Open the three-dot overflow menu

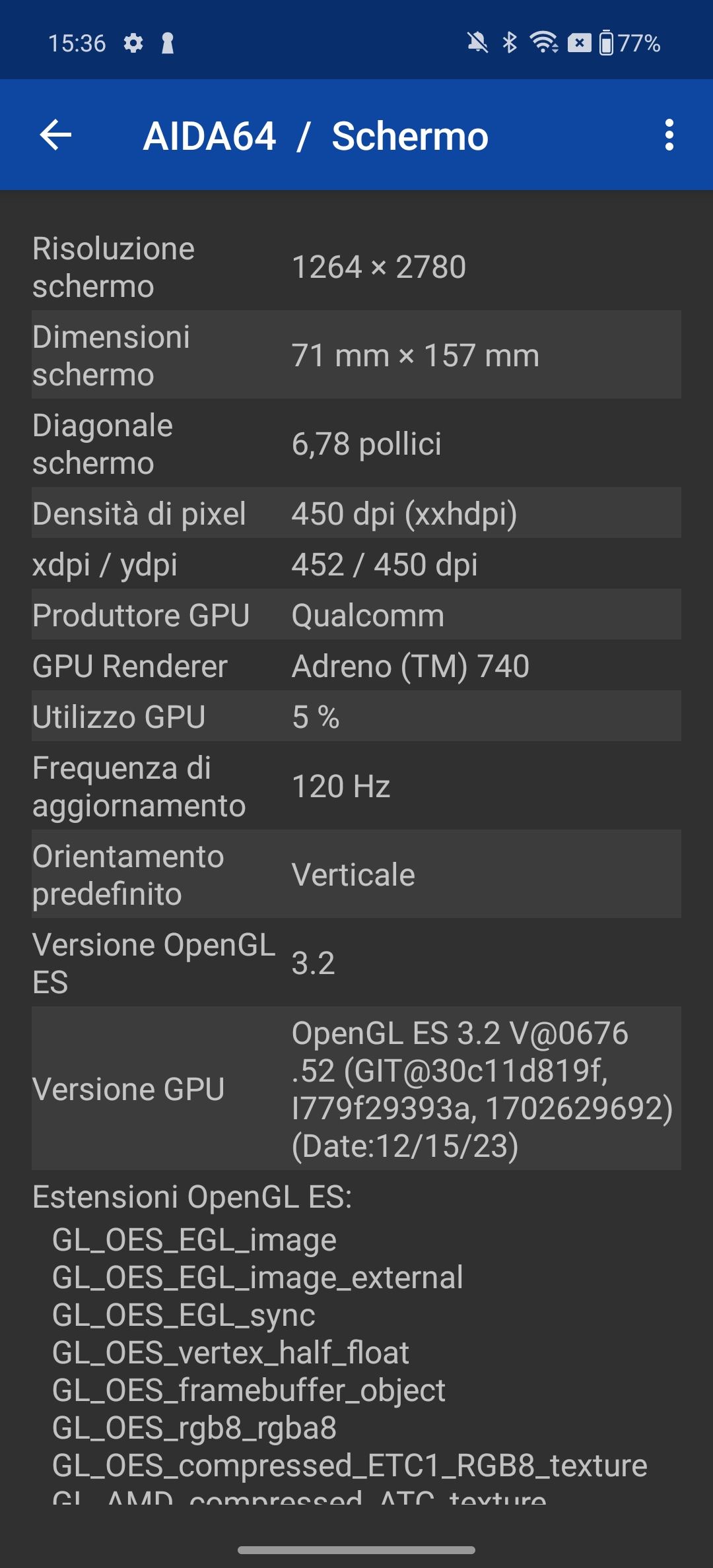coord(669,135)
